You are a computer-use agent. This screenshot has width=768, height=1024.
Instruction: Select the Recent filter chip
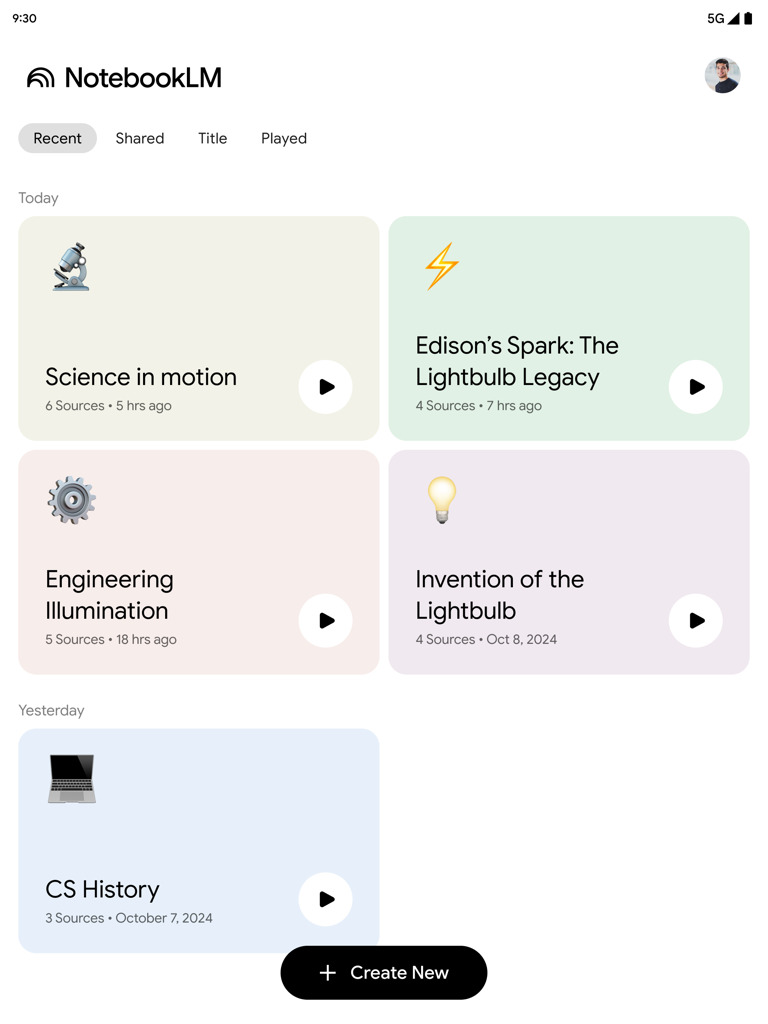[x=57, y=138]
